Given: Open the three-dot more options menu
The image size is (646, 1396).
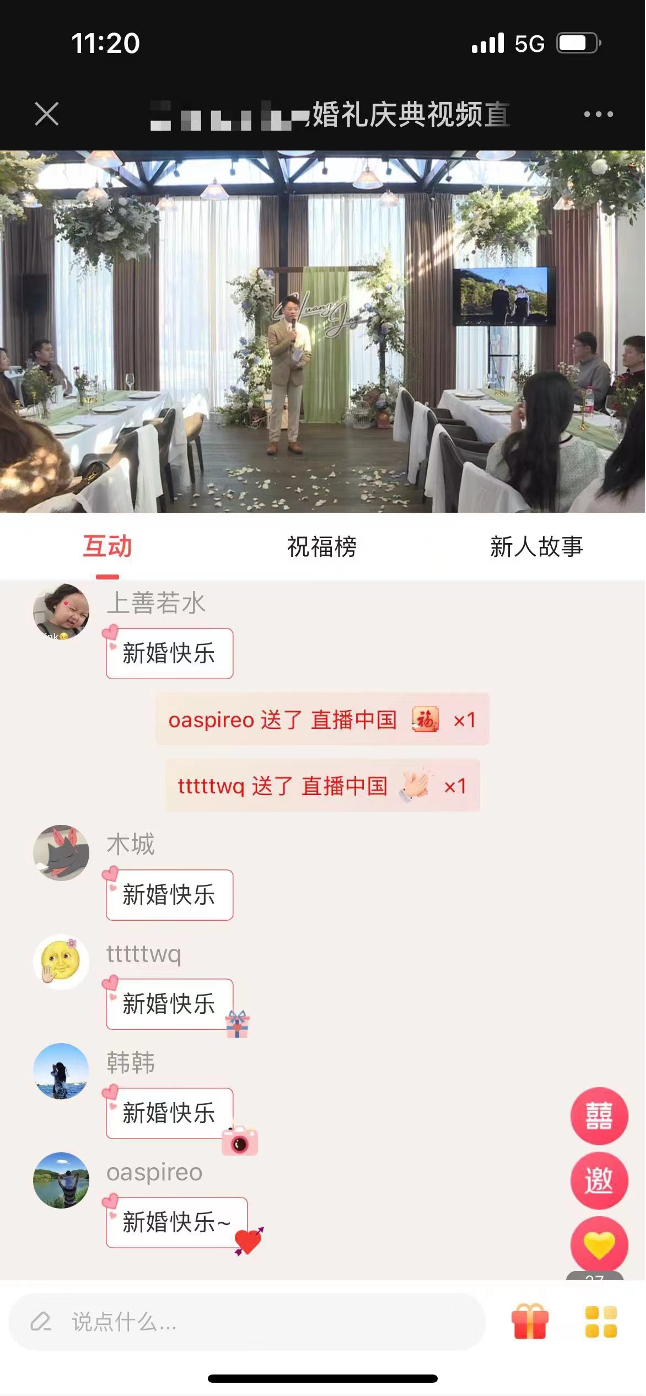Looking at the screenshot, I should (x=598, y=114).
